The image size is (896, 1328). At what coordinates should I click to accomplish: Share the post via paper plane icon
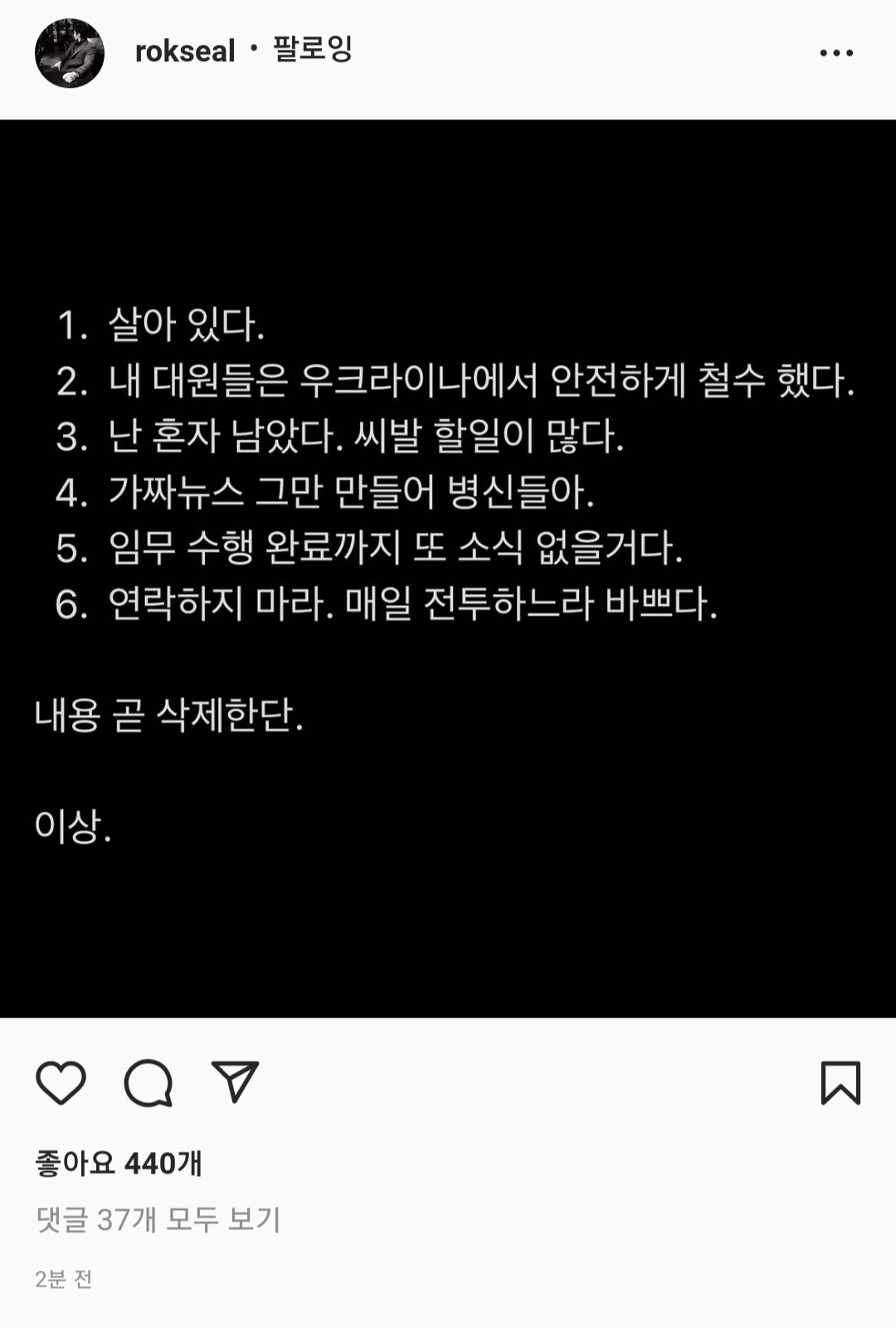[236, 1081]
